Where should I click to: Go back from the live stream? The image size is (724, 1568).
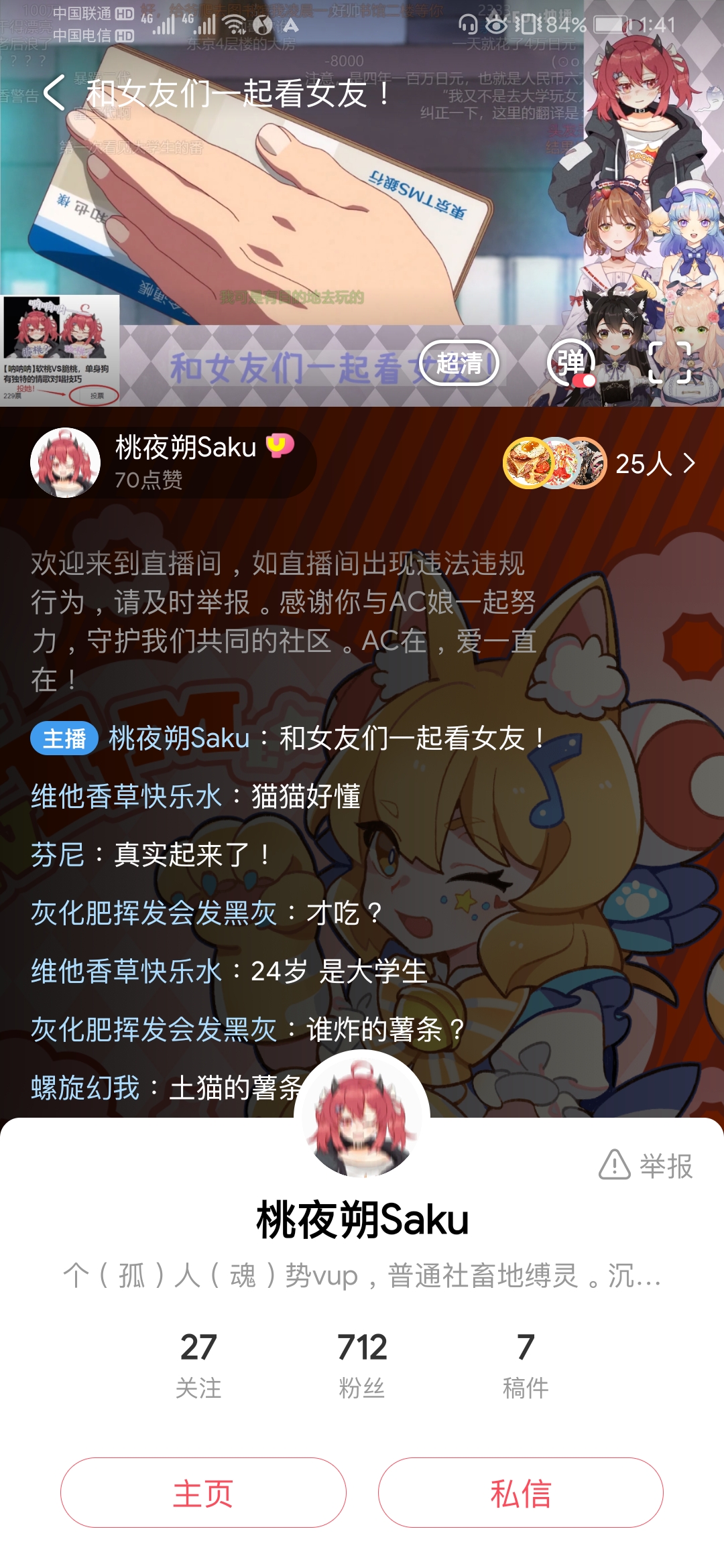pyautogui.click(x=55, y=92)
